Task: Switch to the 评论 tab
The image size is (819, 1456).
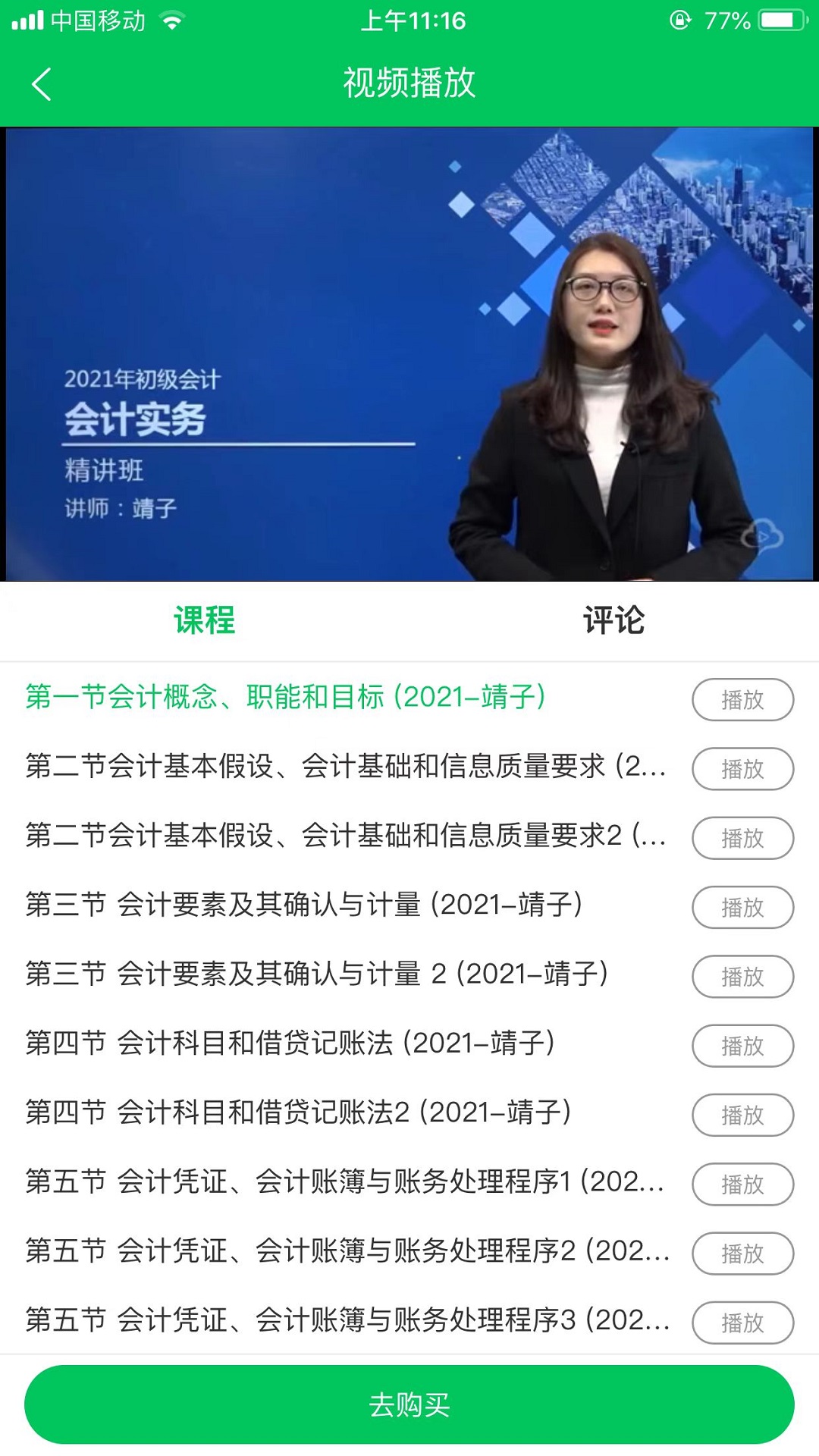Action: (614, 623)
